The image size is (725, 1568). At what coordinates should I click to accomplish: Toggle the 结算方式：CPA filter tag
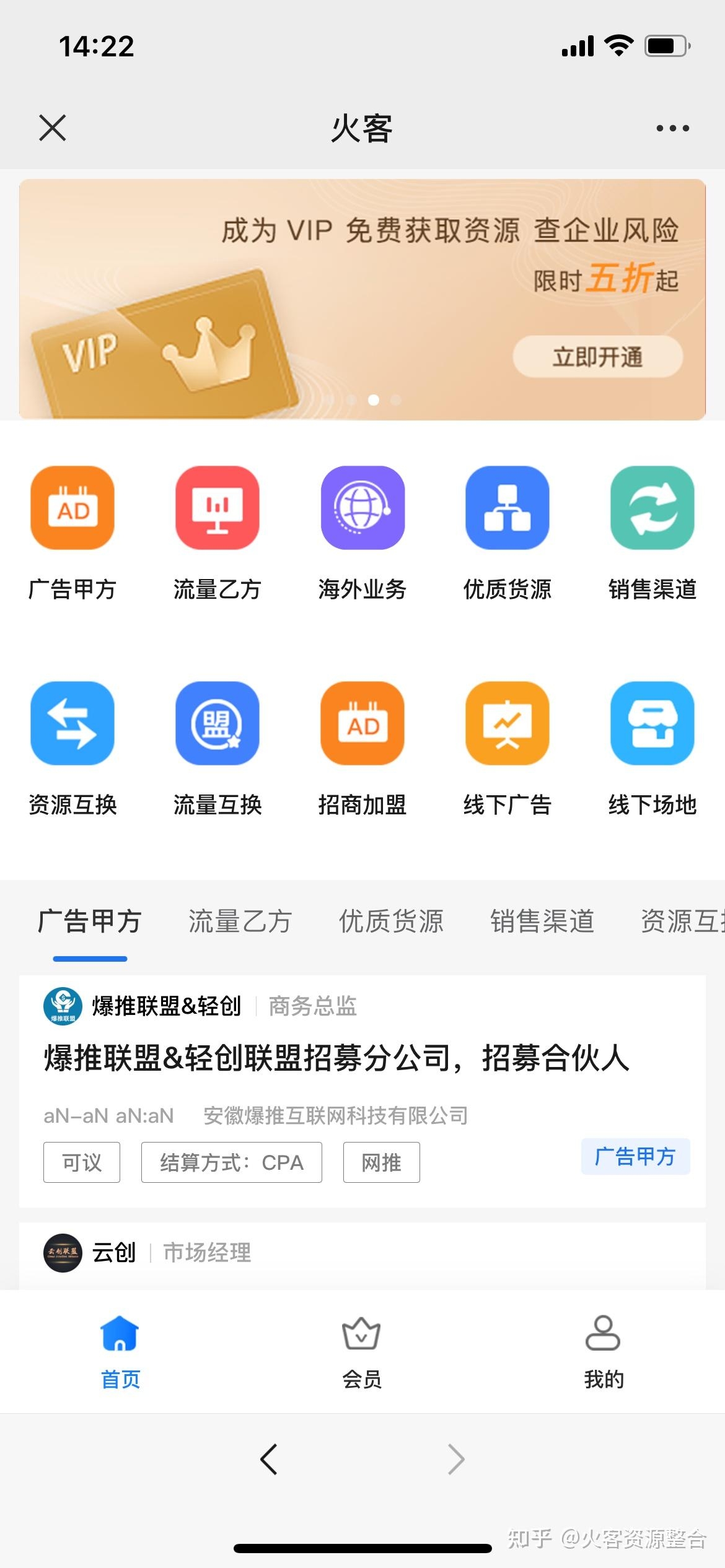coord(232,1162)
